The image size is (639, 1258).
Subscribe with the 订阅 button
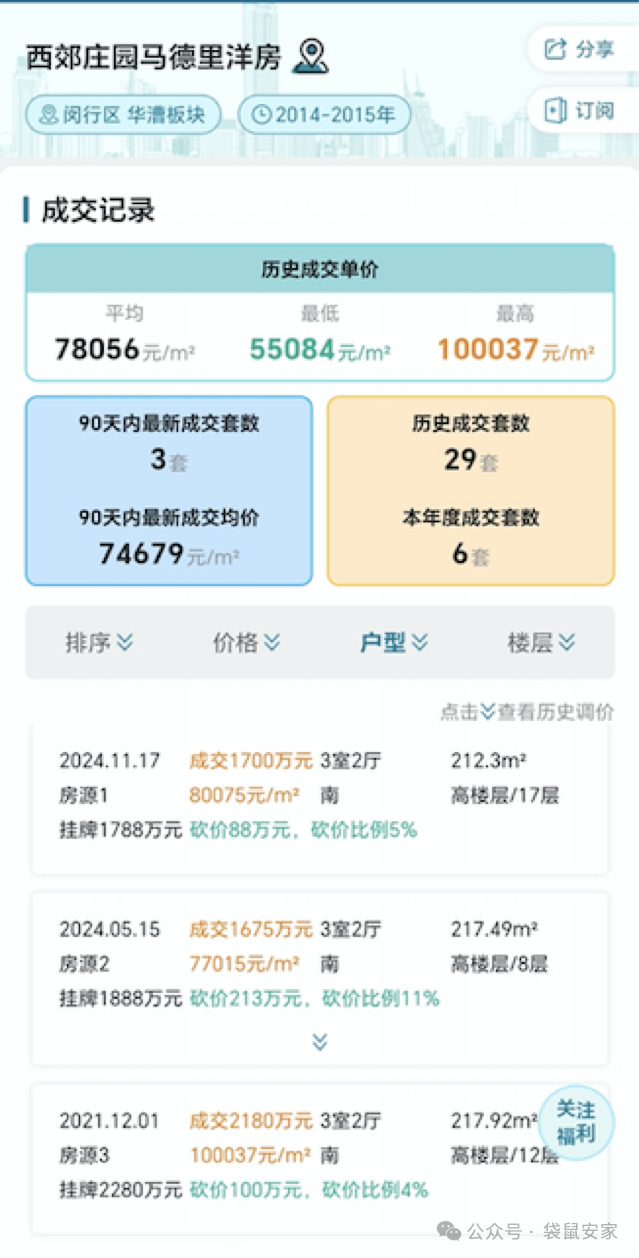pos(580,111)
